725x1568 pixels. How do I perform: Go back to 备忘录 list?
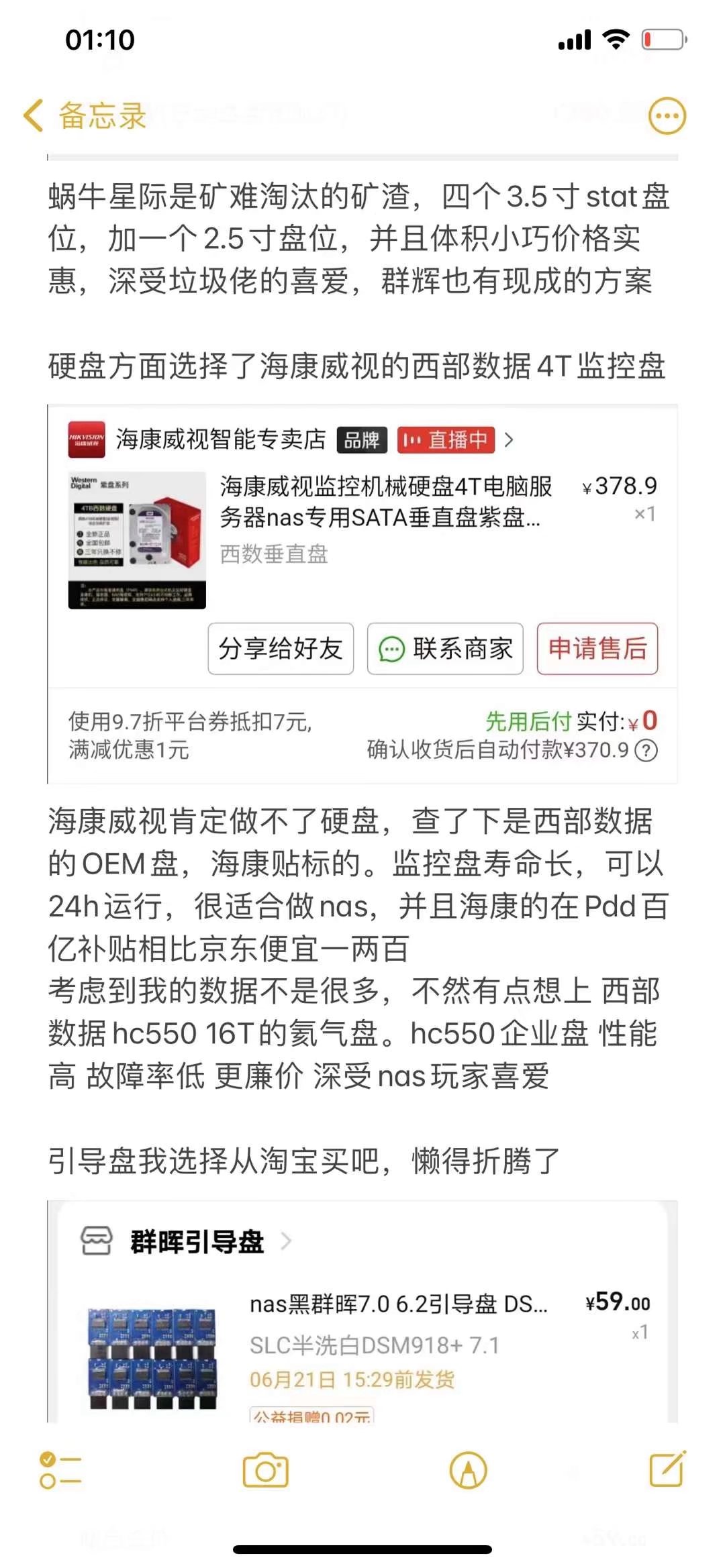point(84,115)
